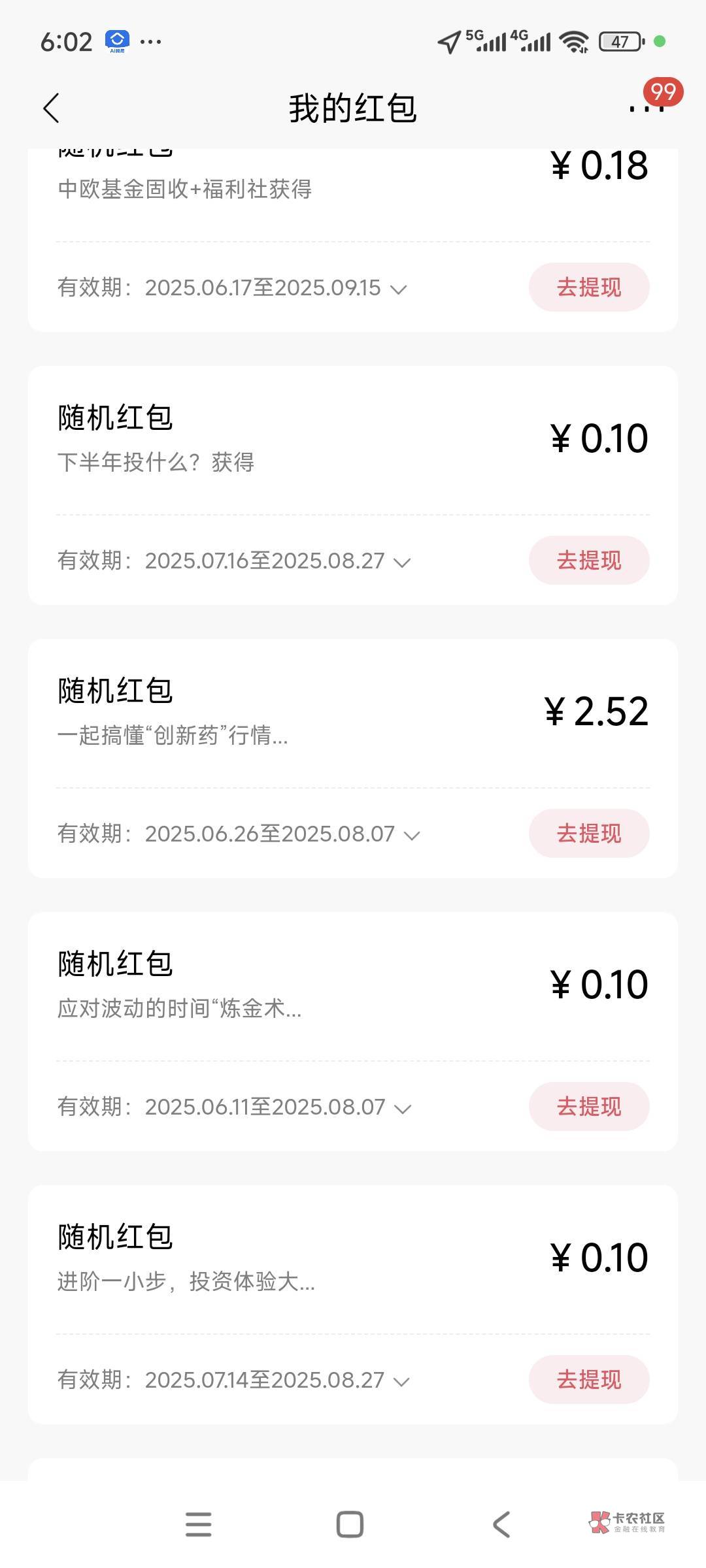
Task: Go back from 我的红包 page
Action: 51,108
